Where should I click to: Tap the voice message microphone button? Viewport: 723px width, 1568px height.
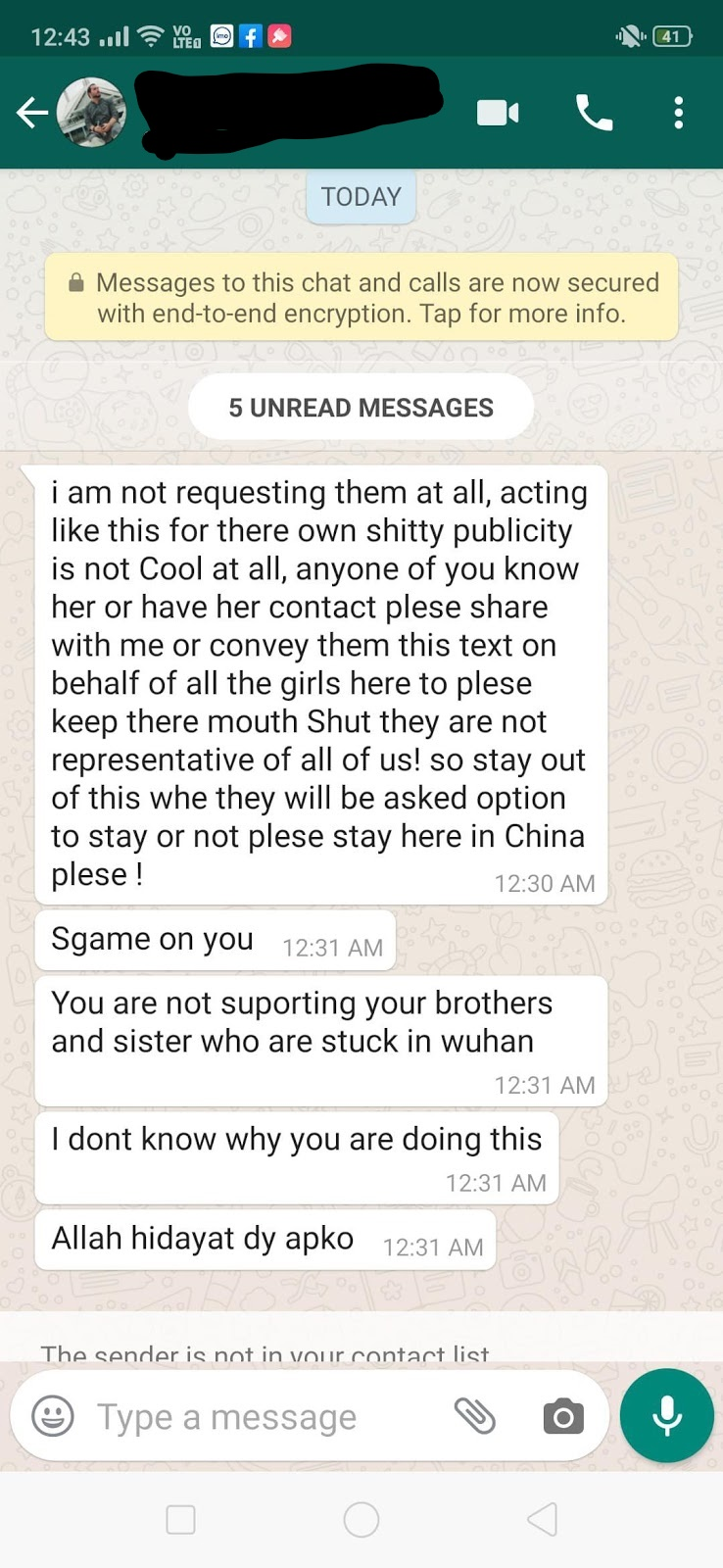(667, 1416)
